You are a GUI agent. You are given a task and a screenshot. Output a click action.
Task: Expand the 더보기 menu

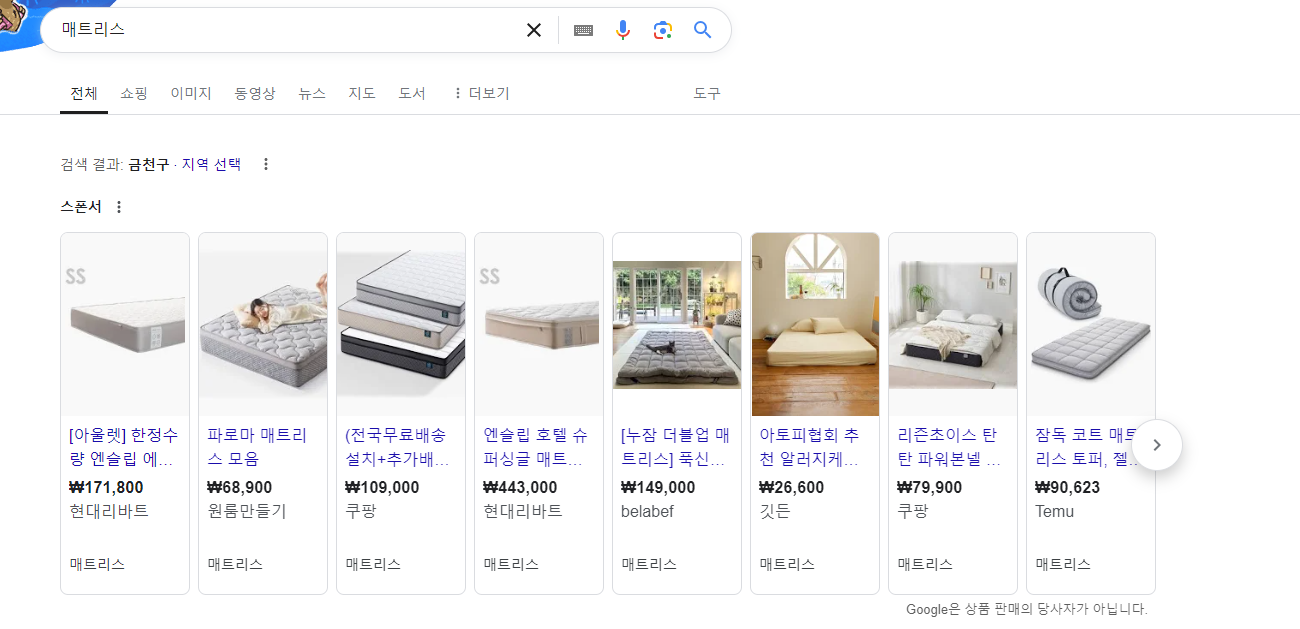point(481,93)
